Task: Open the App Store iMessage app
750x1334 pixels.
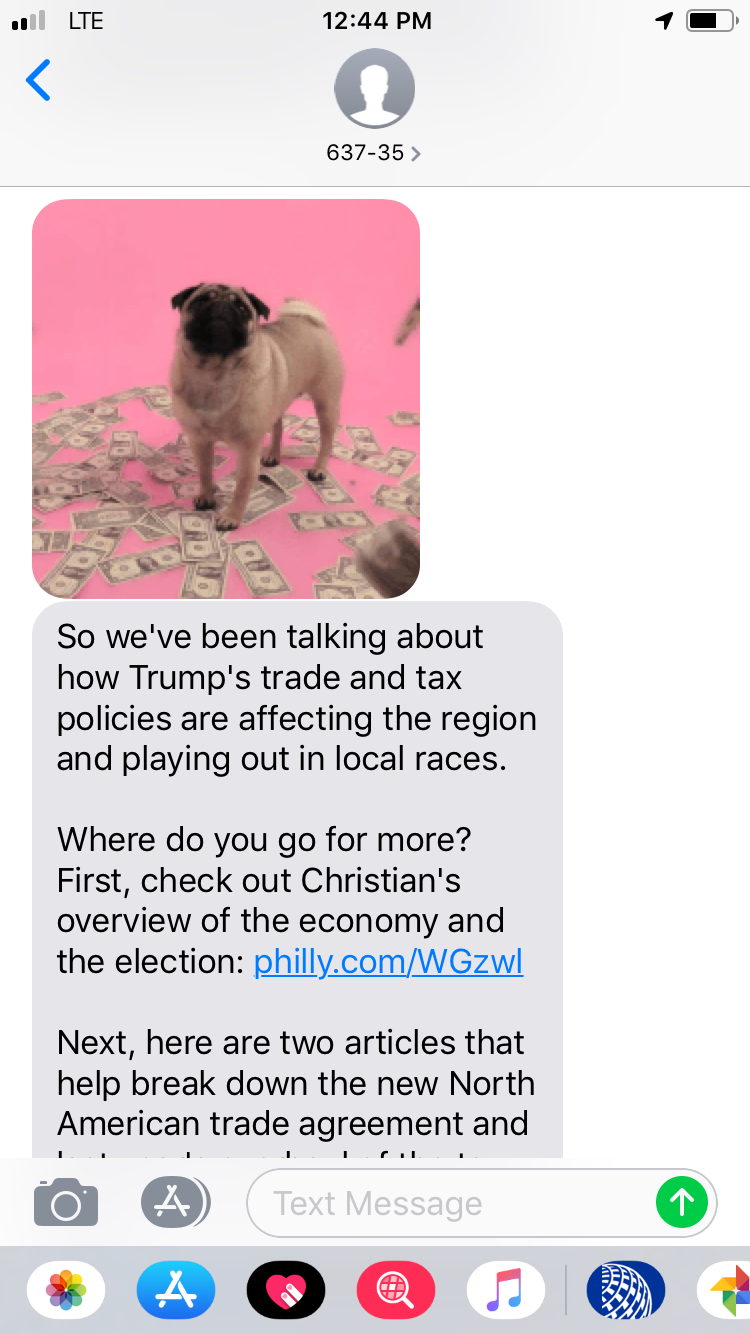Action: point(176,1290)
